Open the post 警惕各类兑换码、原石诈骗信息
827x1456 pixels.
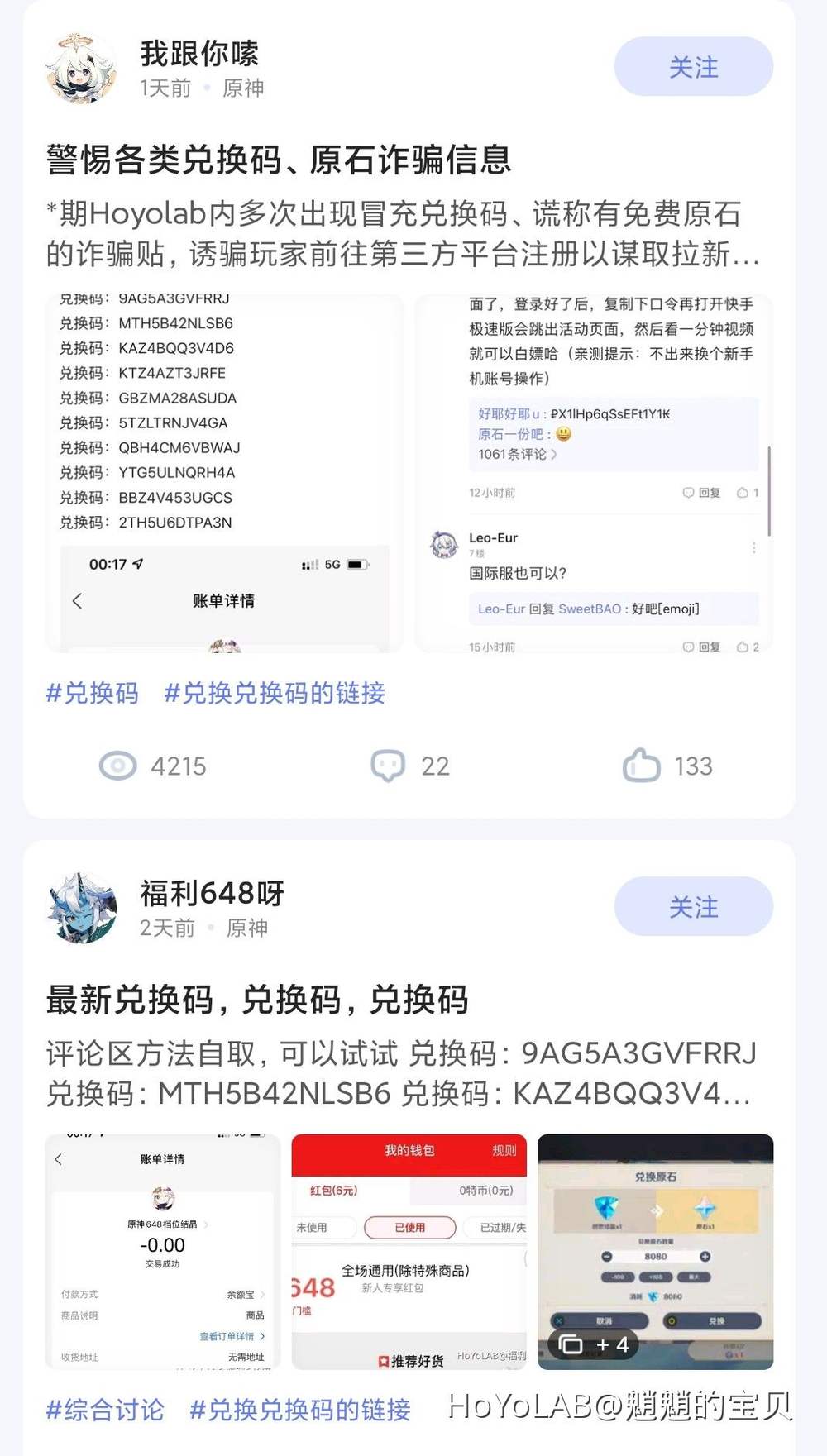(279, 160)
